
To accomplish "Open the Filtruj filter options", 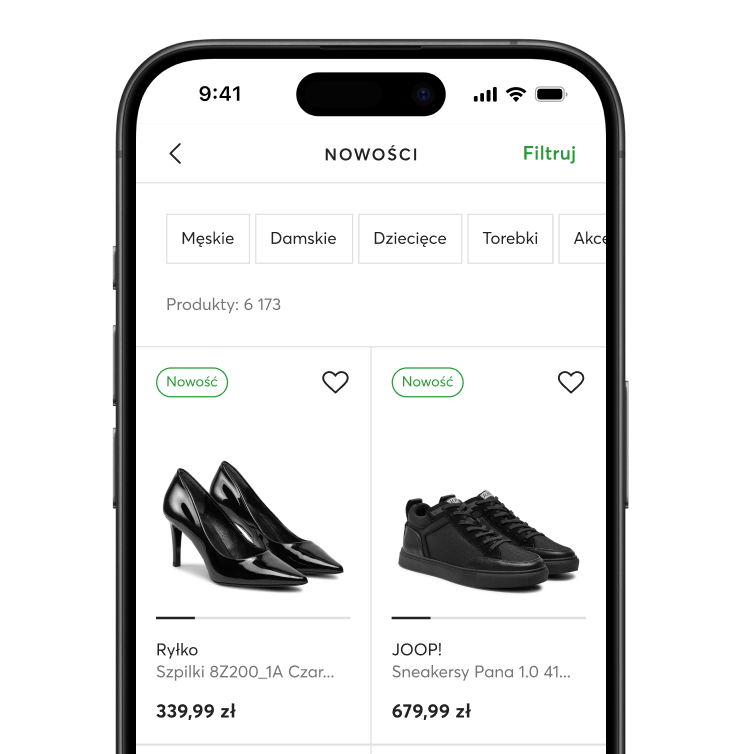I will pos(549,153).
